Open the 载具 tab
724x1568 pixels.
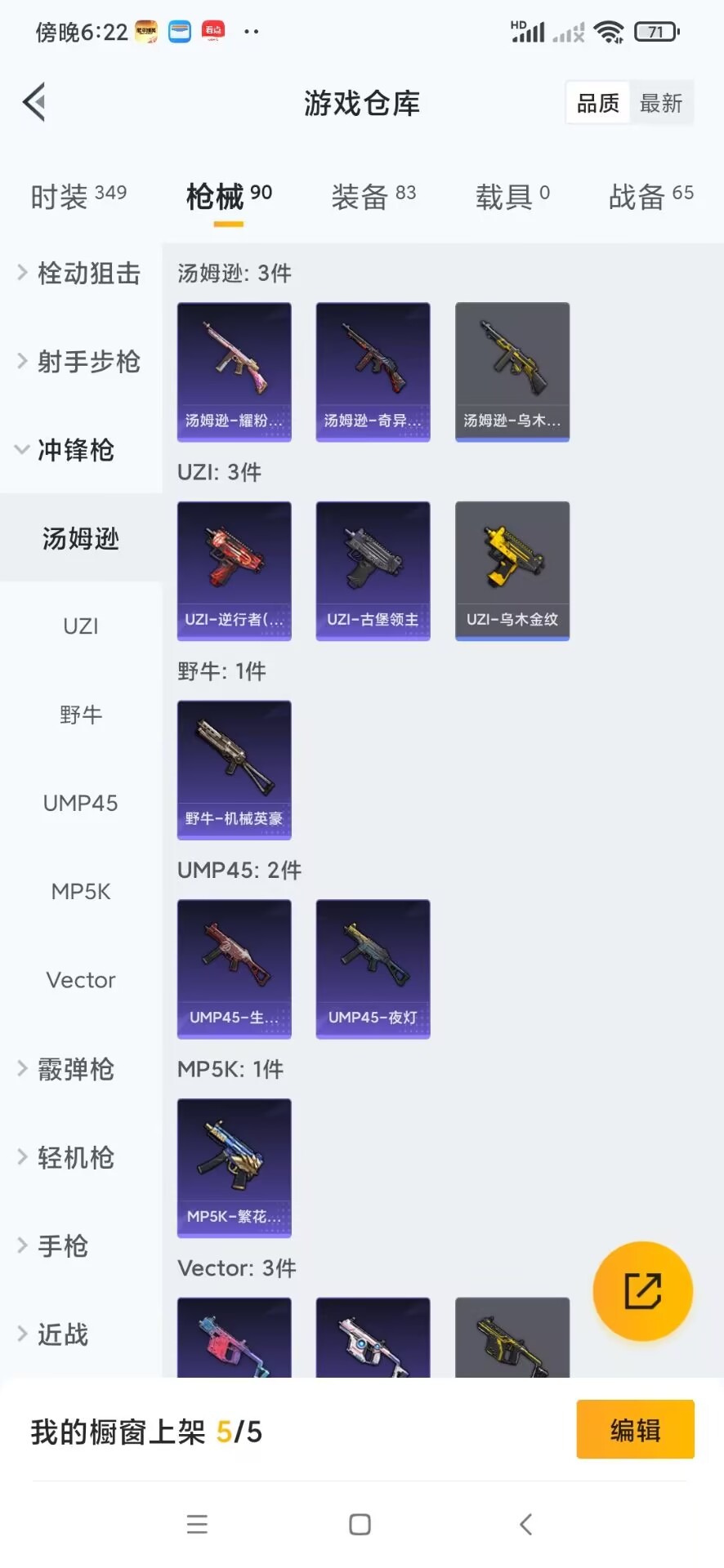pos(512,196)
